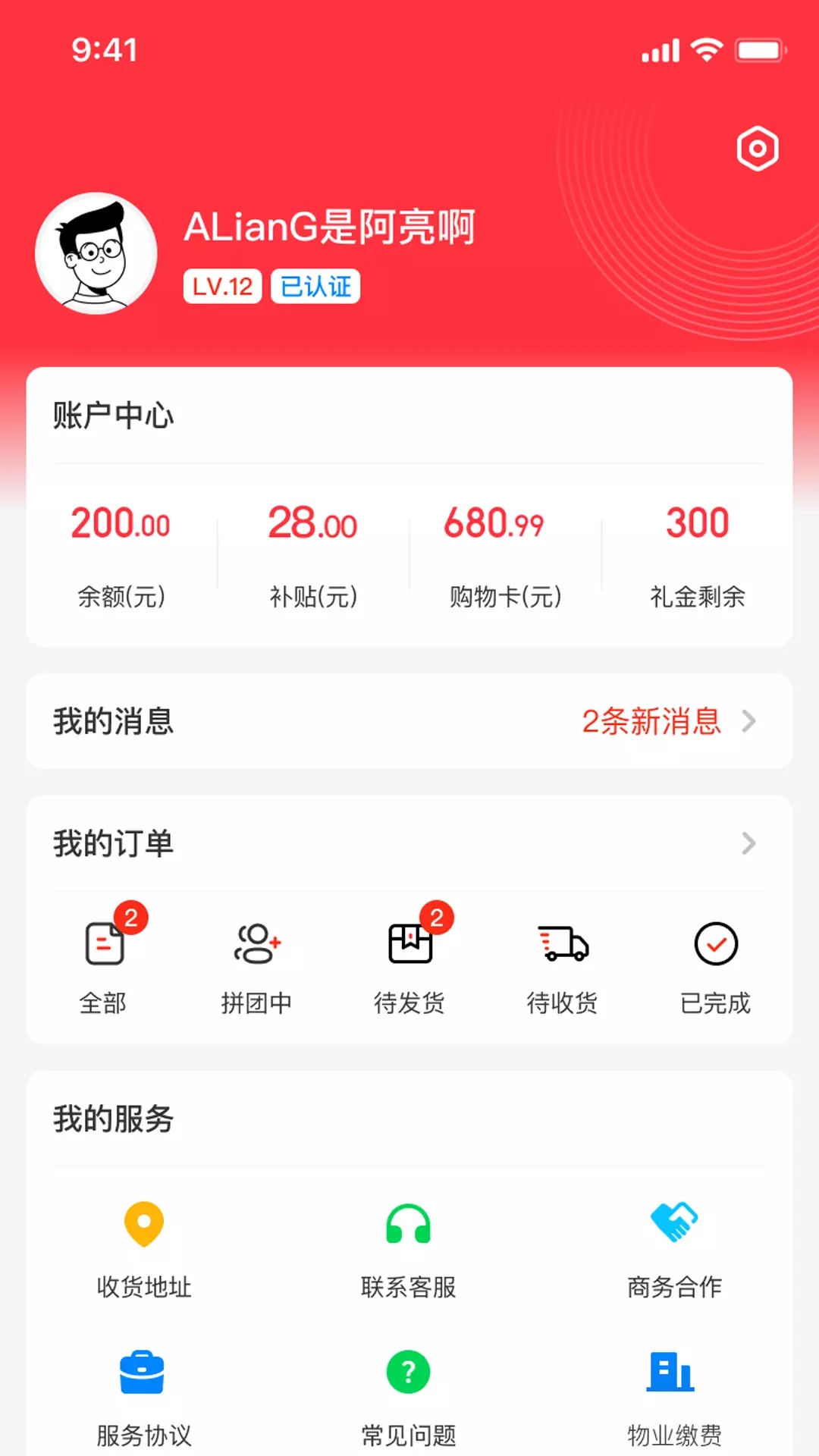The width and height of the screenshot is (819, 1456).
Task: Tap the user avatar image
Action: coord(95,254)
